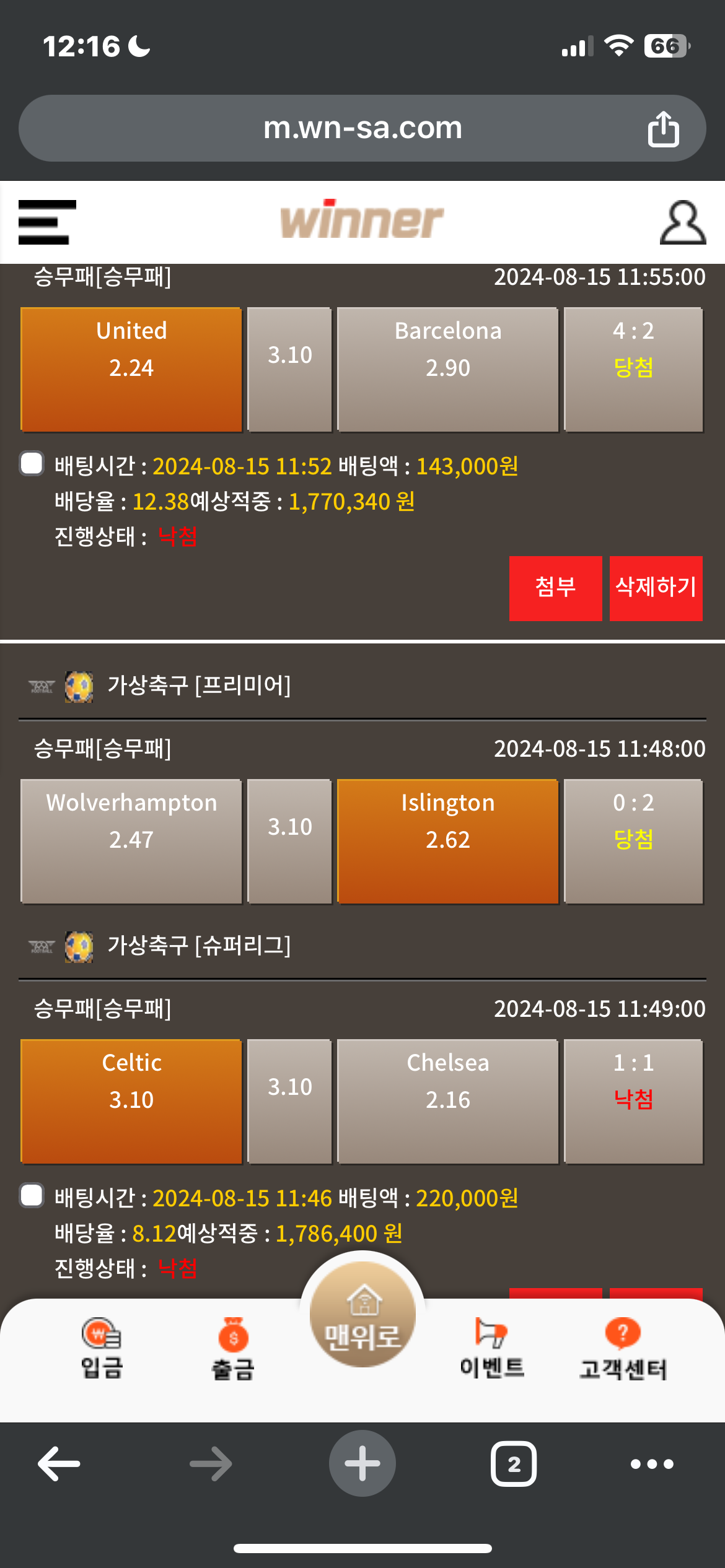This screenshot has width=725, height=1568.
Task: Tap the 삭제하기 delete button
Action: (x=656, y=588)
